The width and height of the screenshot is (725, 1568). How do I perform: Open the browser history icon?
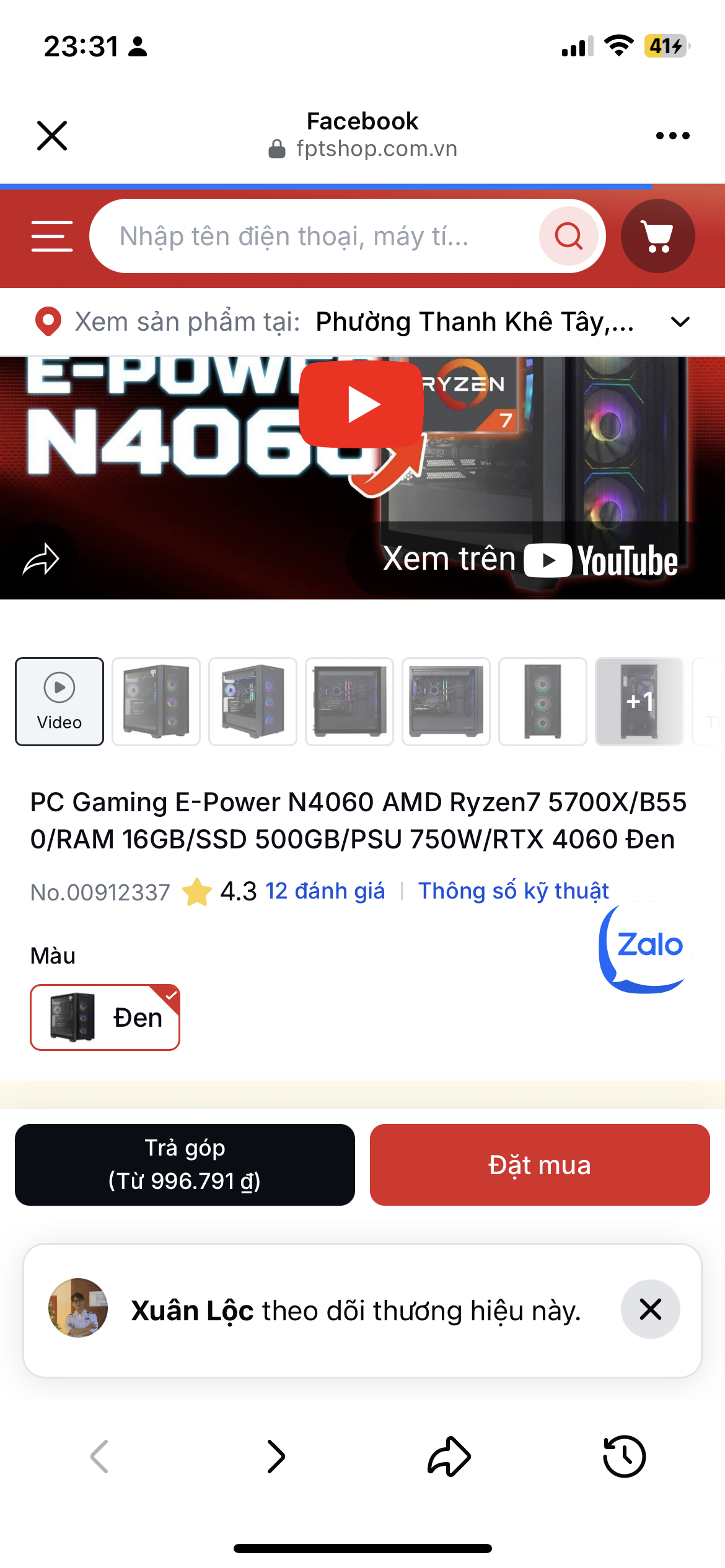pyautogui.click(x=624, y=1457)
